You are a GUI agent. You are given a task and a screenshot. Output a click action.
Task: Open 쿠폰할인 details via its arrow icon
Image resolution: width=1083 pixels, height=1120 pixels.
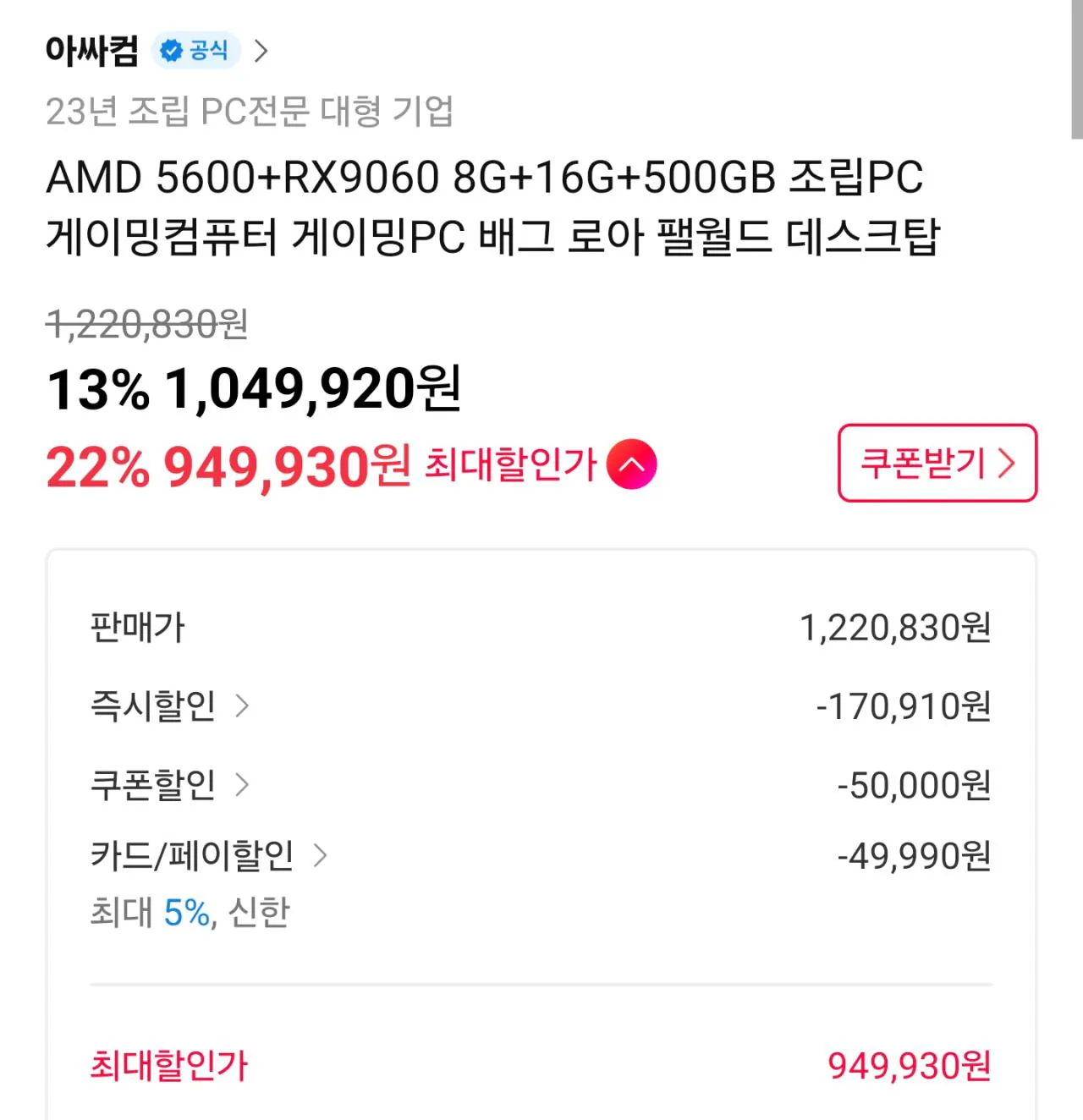[x=245, y=785]
